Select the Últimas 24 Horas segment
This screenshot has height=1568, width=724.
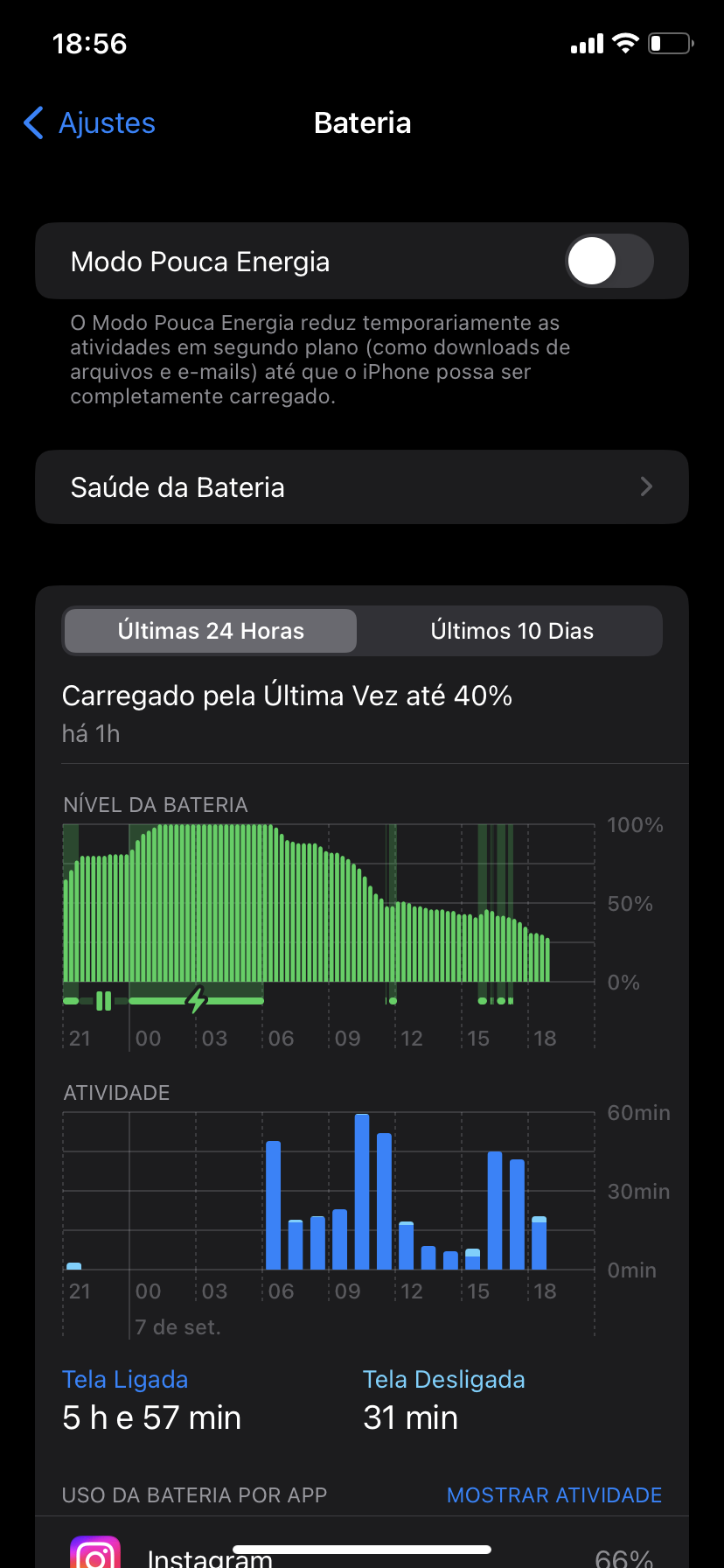point(211,631)
